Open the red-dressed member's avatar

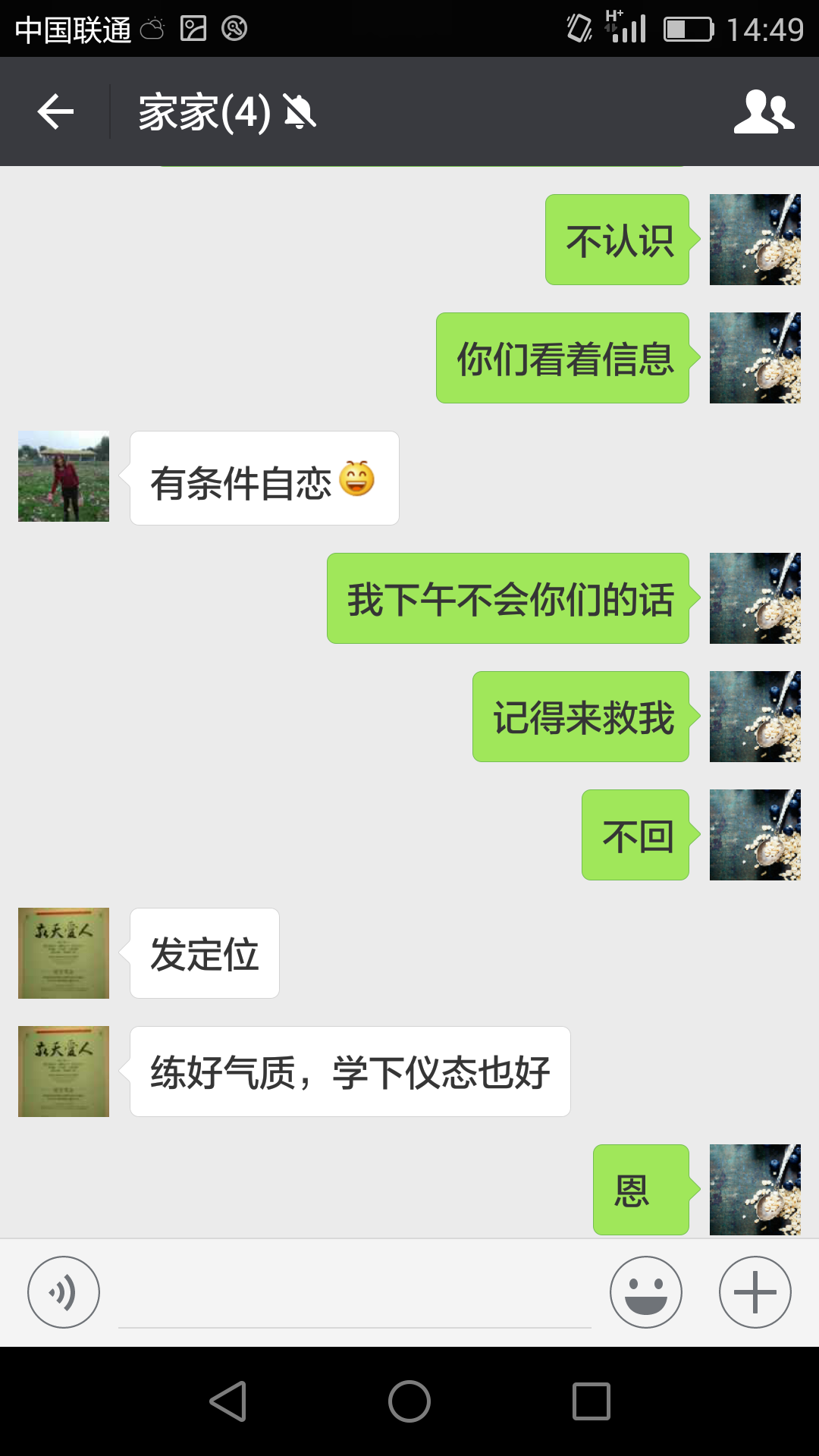click(63, 476)
